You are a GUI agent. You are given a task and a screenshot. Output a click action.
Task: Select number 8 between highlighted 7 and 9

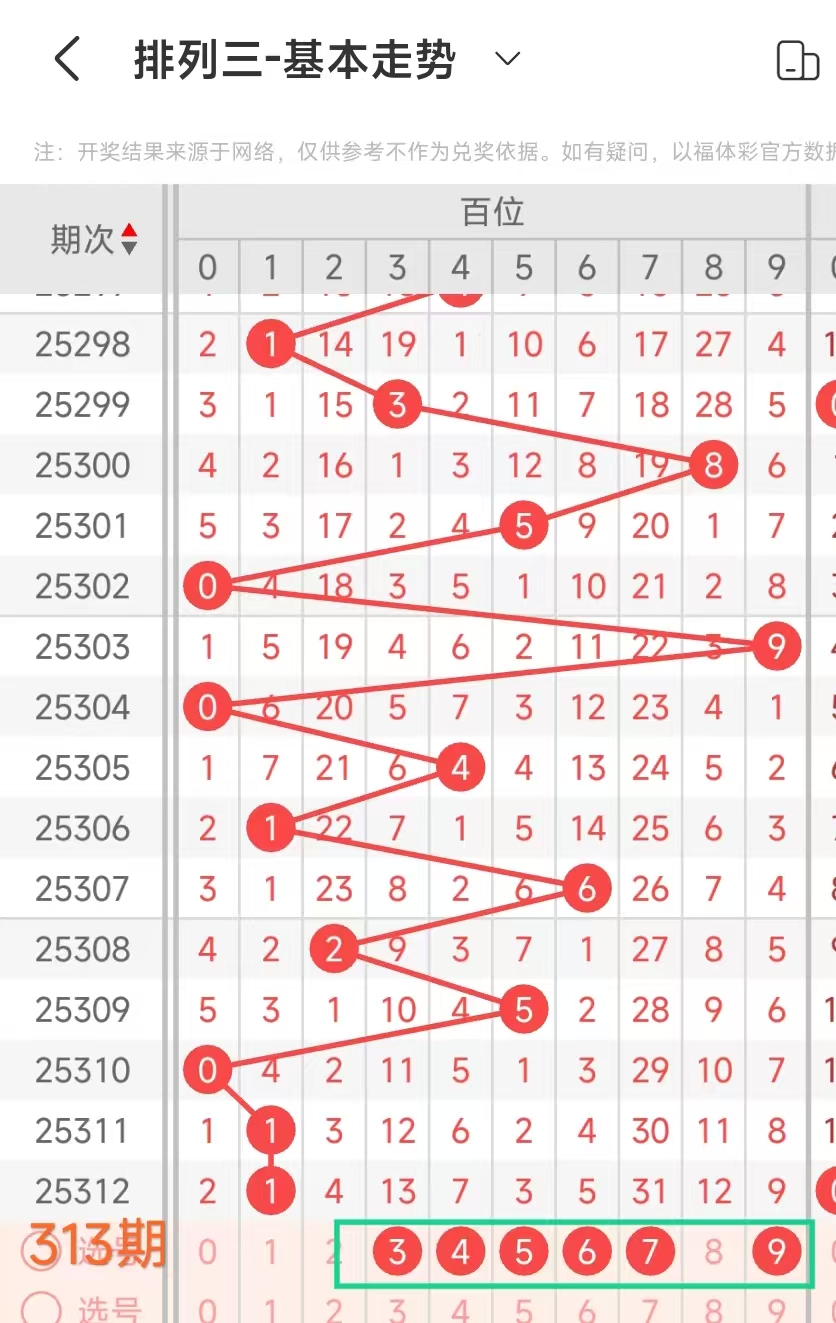tap(713, 1251)
